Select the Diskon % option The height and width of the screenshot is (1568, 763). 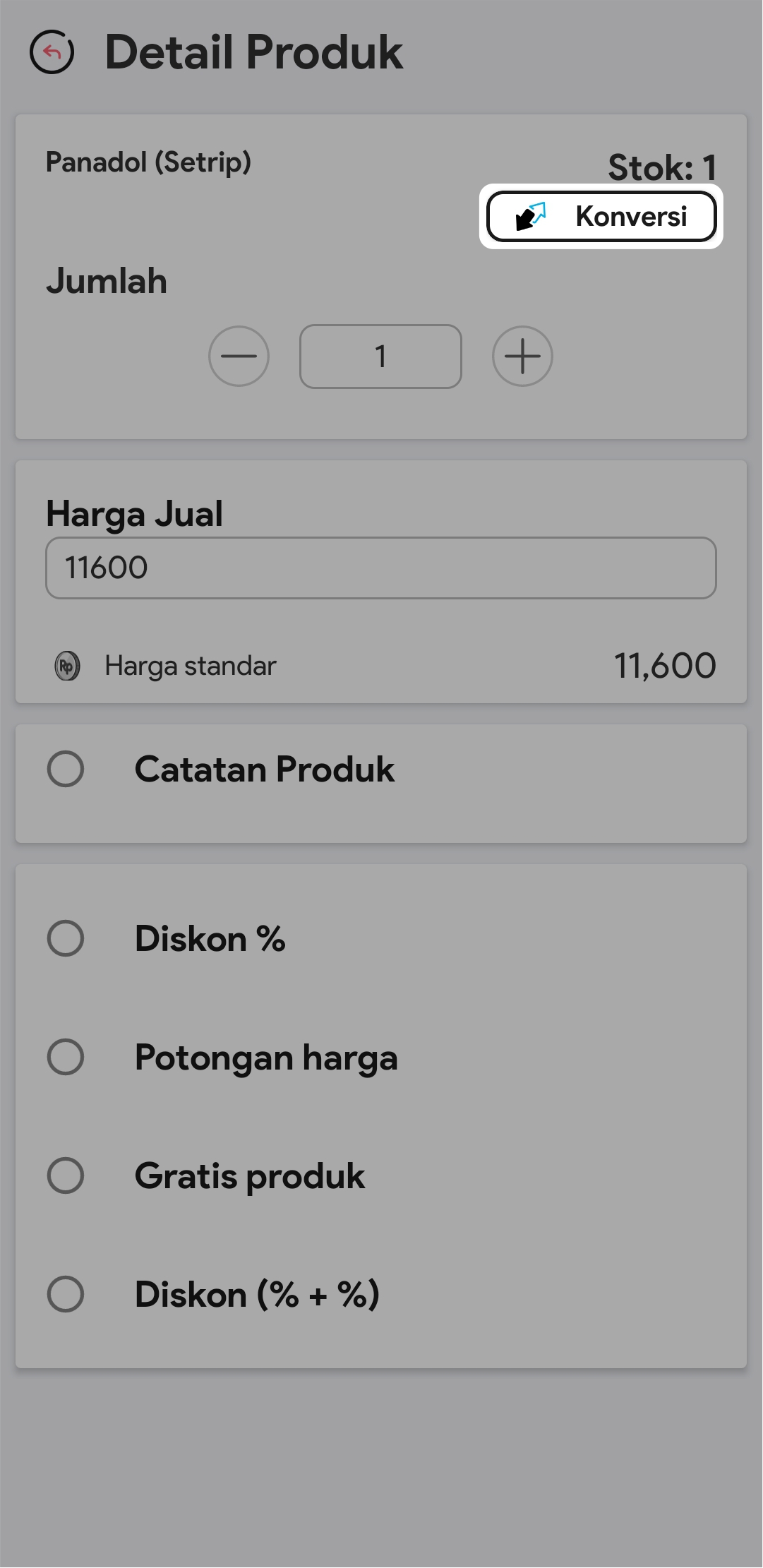pyautogui.click(x=66, y=938)
